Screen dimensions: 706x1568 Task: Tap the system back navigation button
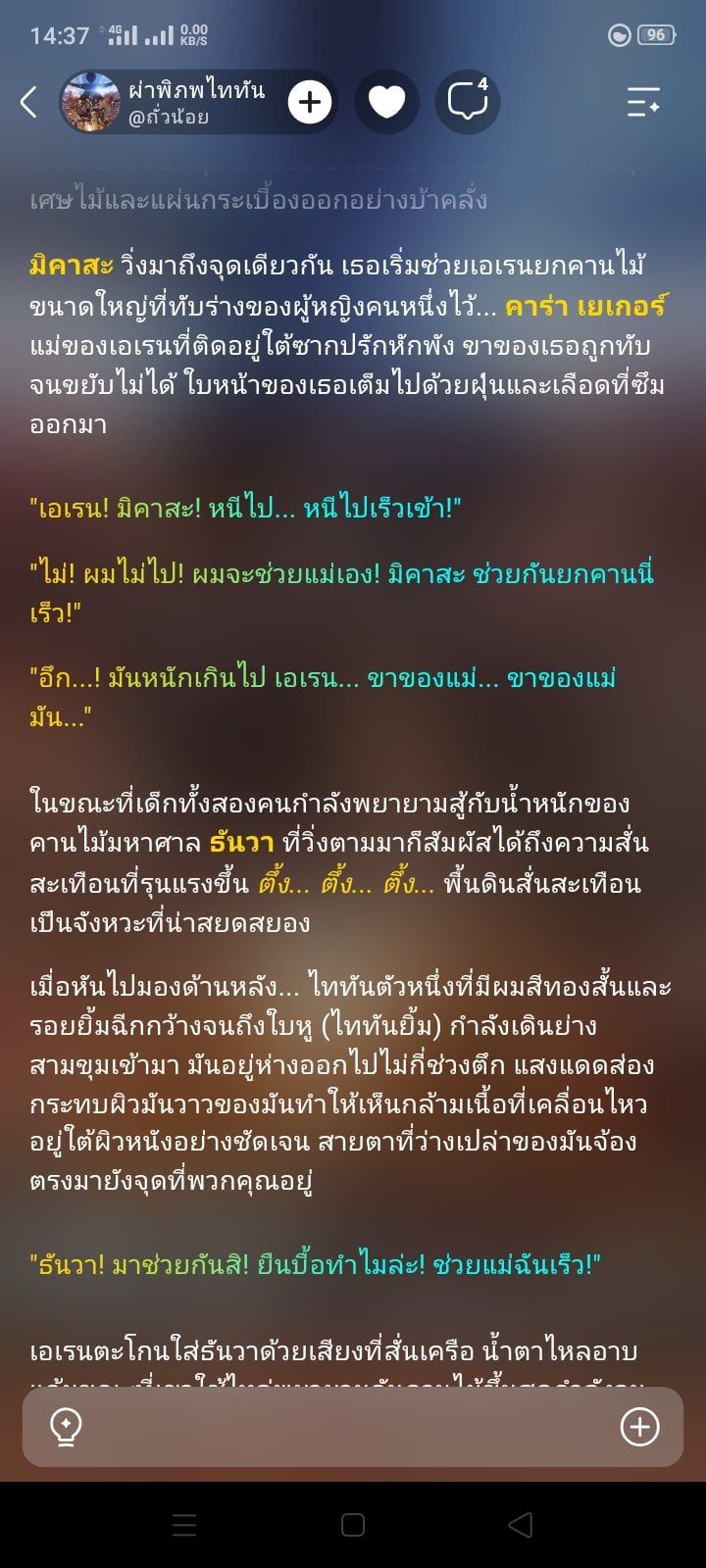tap(521, 1525)
